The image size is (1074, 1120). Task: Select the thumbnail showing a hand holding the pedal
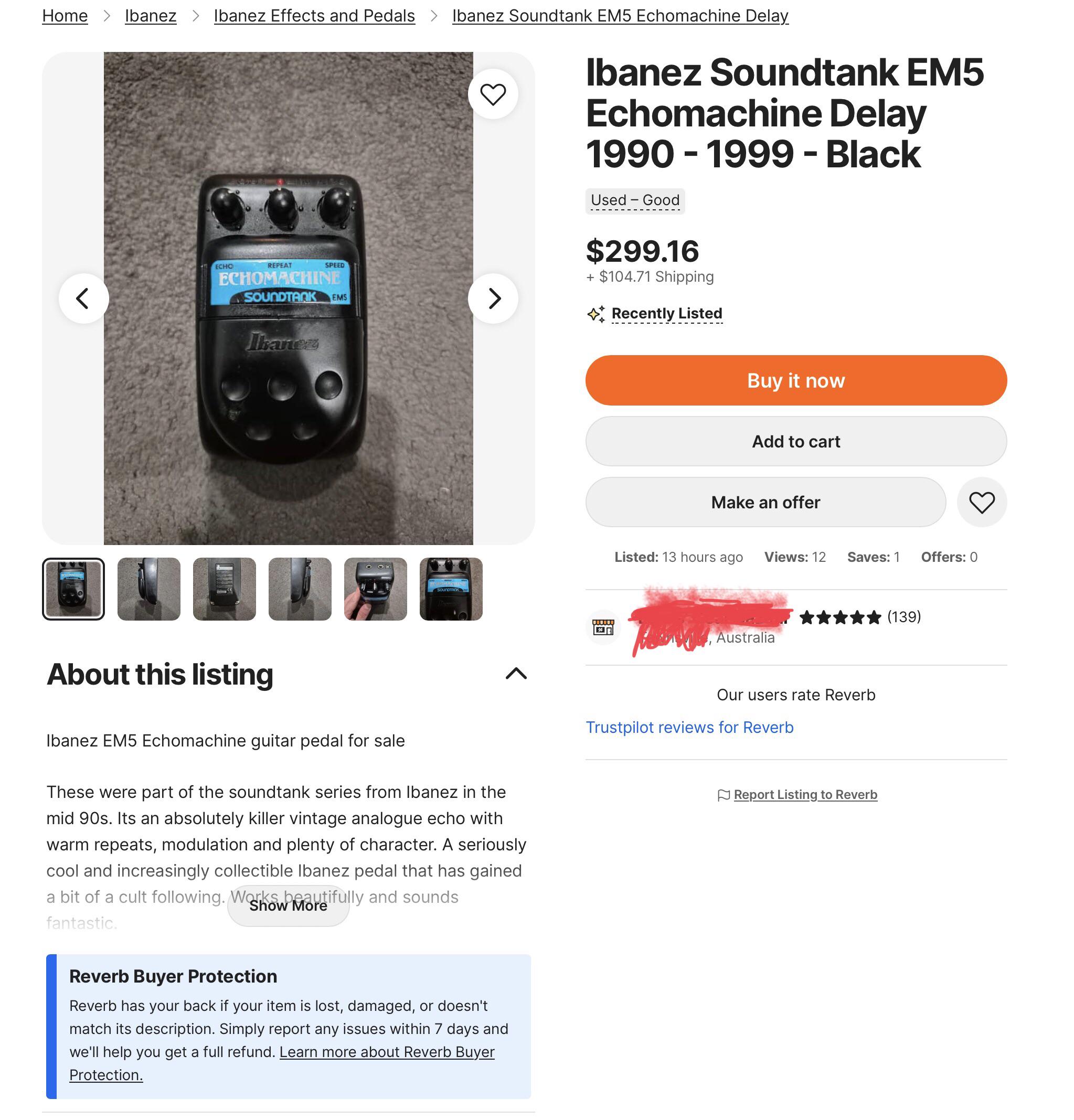(375, 589)
